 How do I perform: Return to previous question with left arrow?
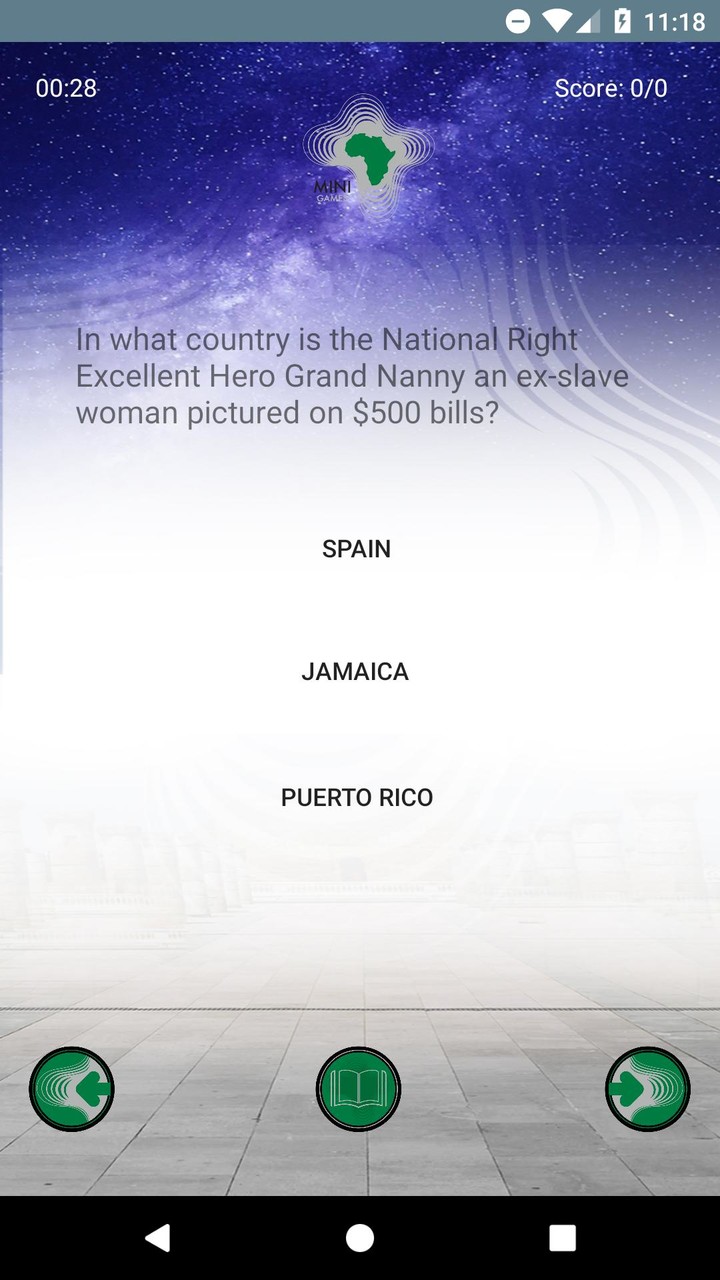71,1089
